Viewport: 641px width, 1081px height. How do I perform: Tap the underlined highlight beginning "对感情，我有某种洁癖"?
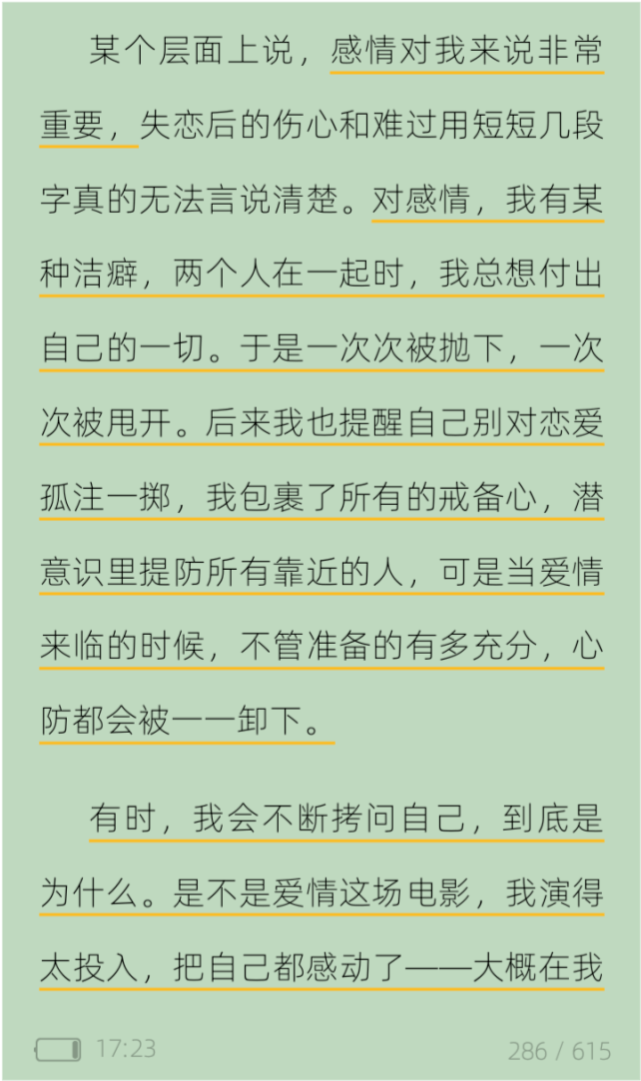click(321, 423)
